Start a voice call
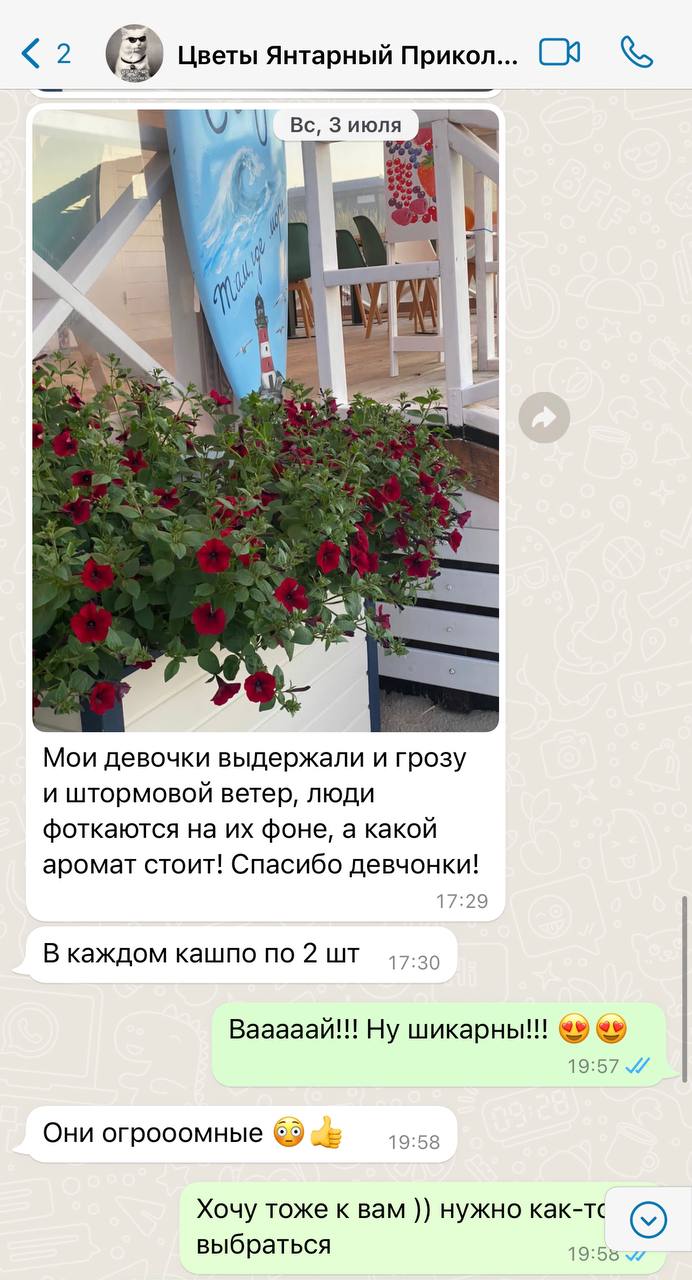Viewport: 692px width, 1280px height. [x=636, y=52]
